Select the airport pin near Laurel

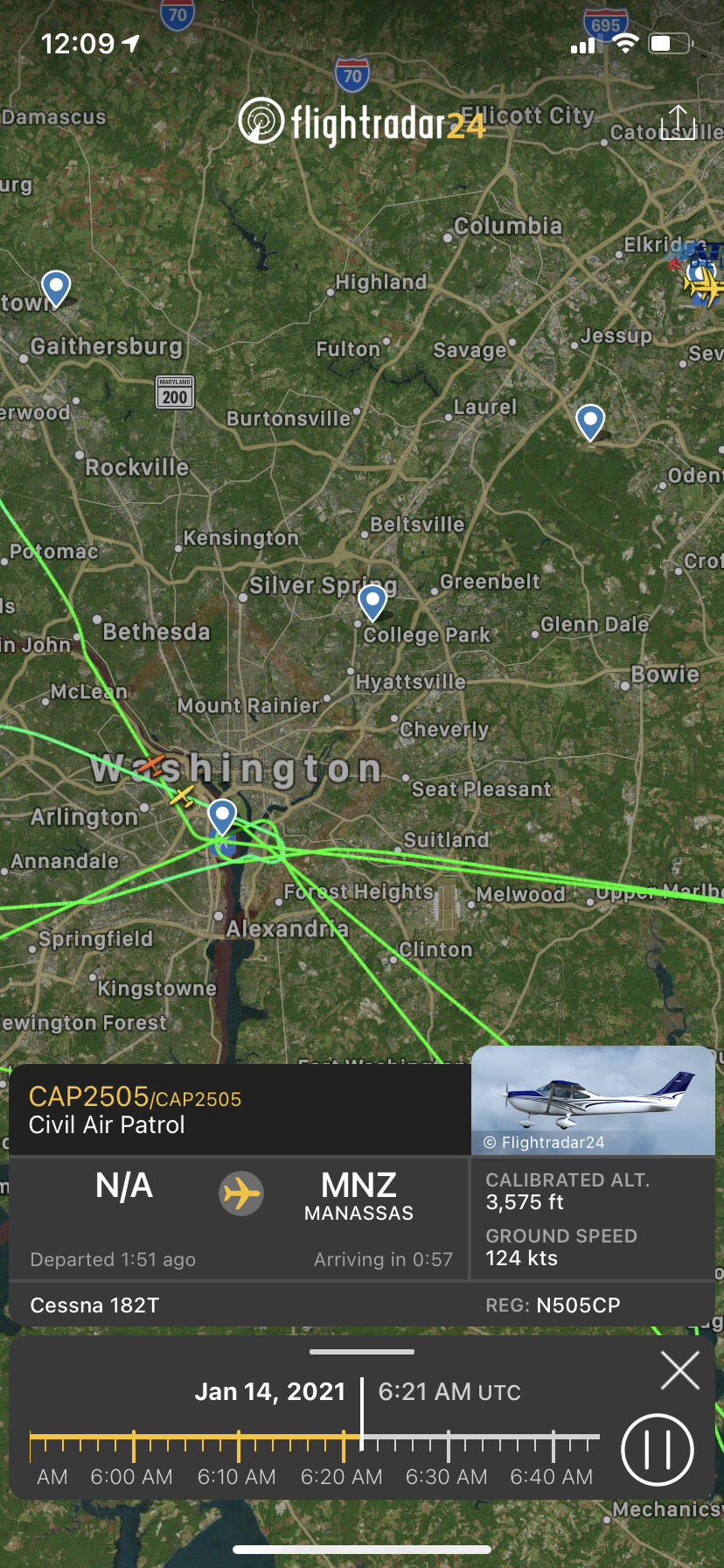[590, 422]
